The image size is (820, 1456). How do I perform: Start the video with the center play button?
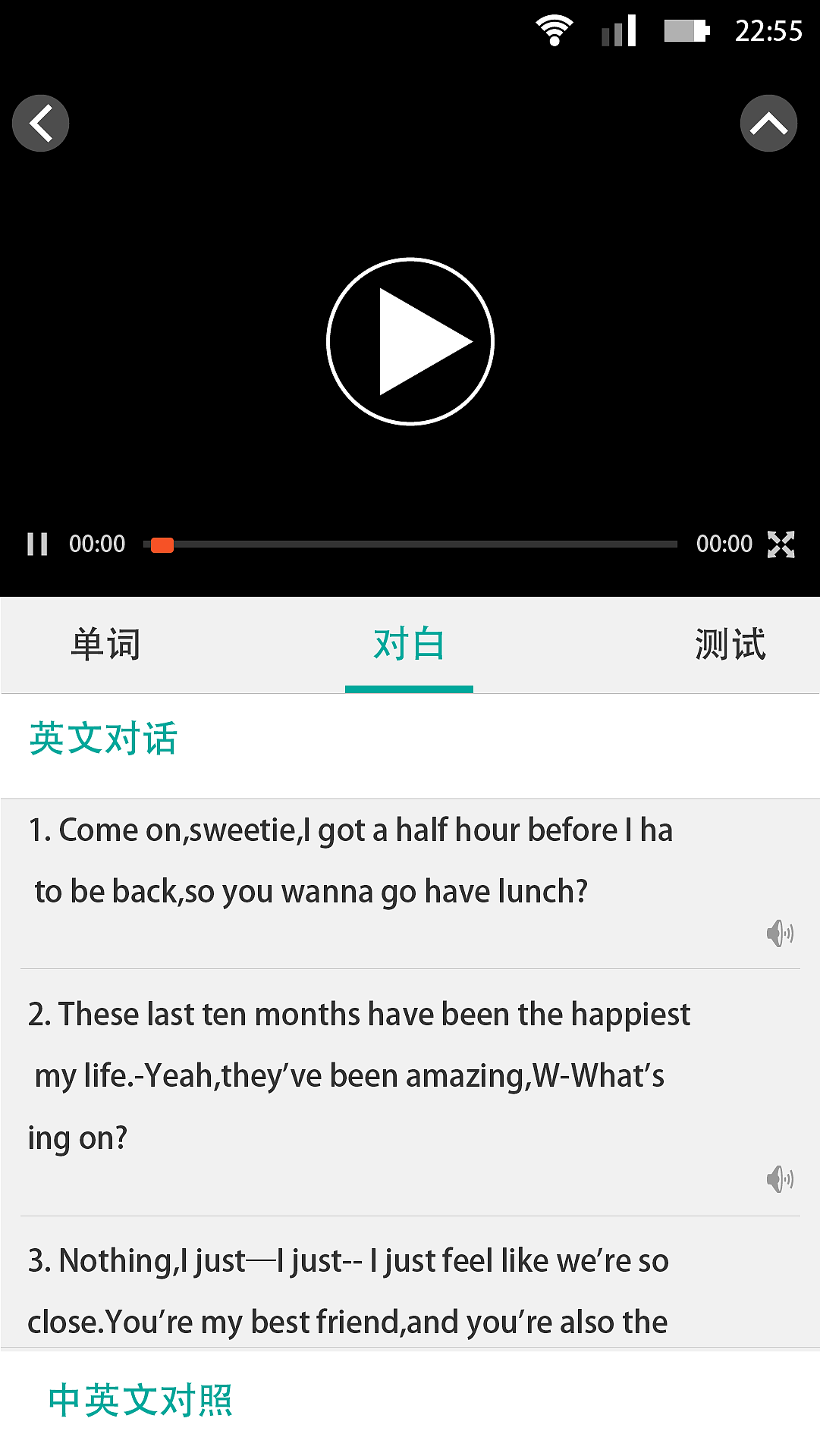[410, 341]
